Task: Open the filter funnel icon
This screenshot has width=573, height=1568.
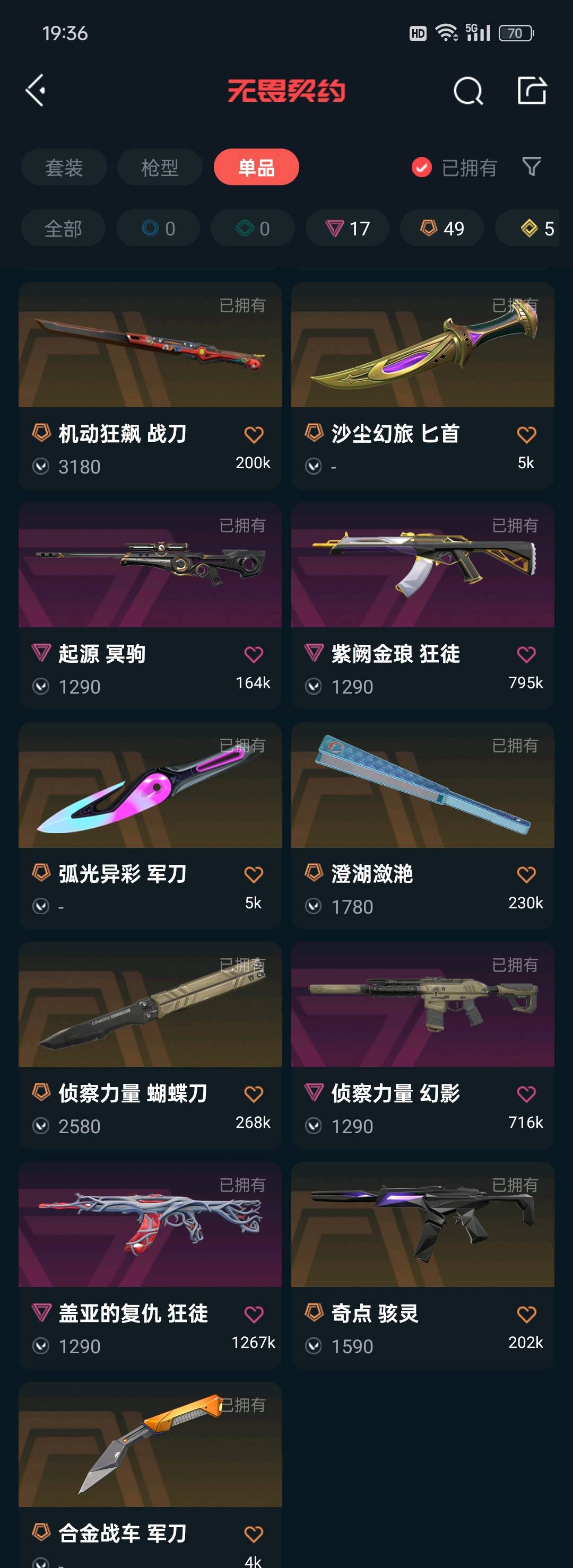Action: (532, 167)
